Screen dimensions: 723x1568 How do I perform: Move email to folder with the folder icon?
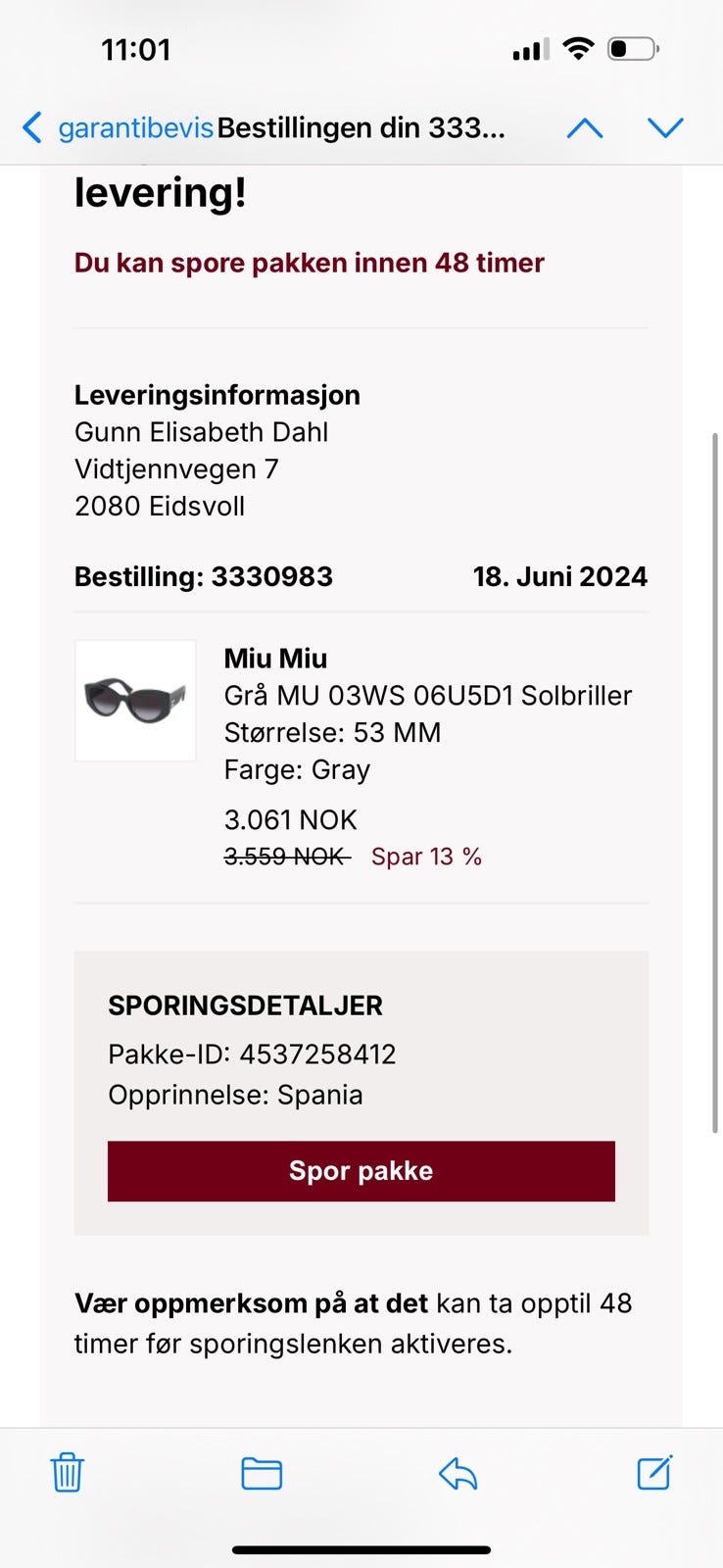261,1472
